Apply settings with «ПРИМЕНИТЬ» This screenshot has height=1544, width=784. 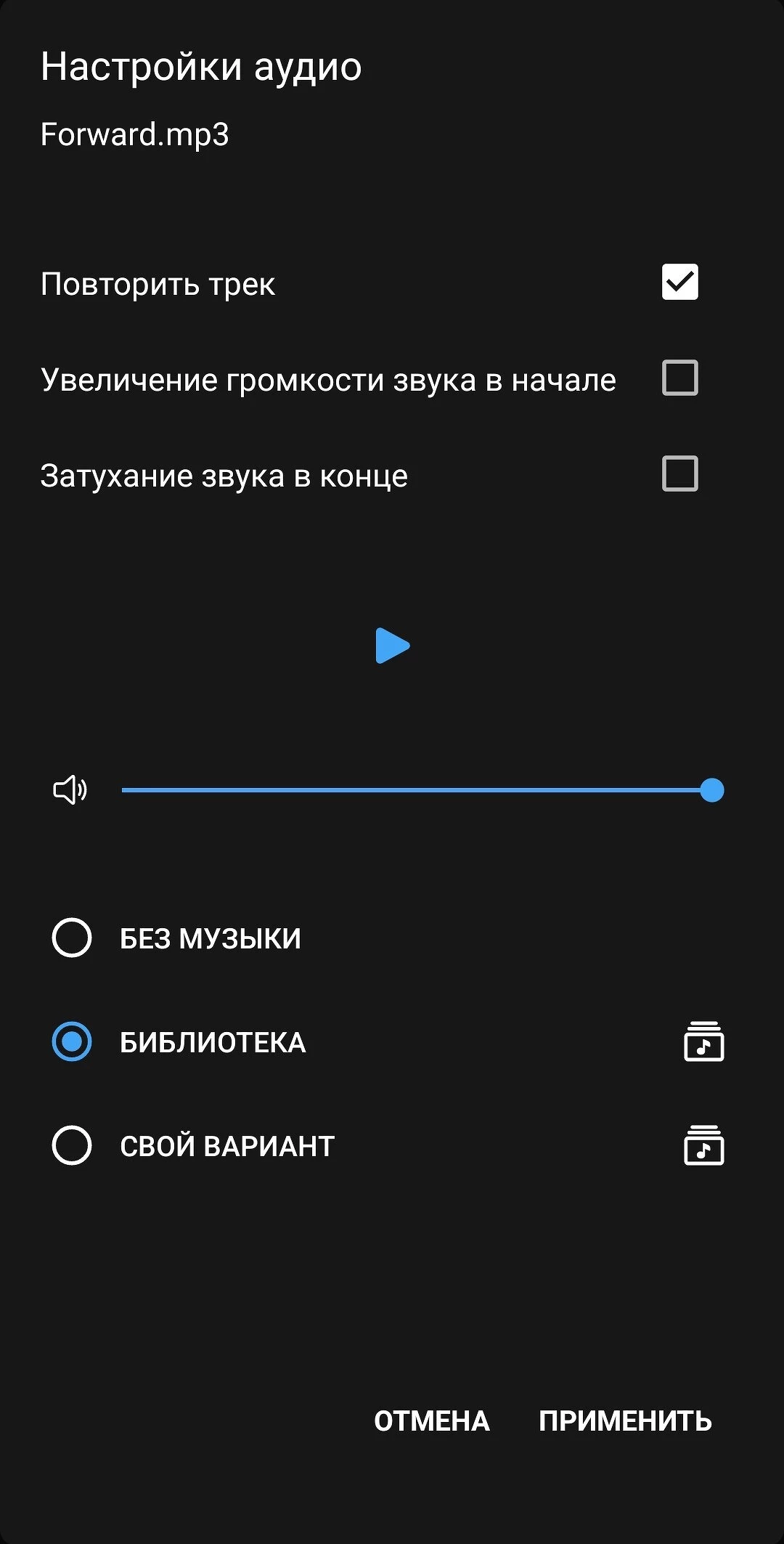[625, 1421]
